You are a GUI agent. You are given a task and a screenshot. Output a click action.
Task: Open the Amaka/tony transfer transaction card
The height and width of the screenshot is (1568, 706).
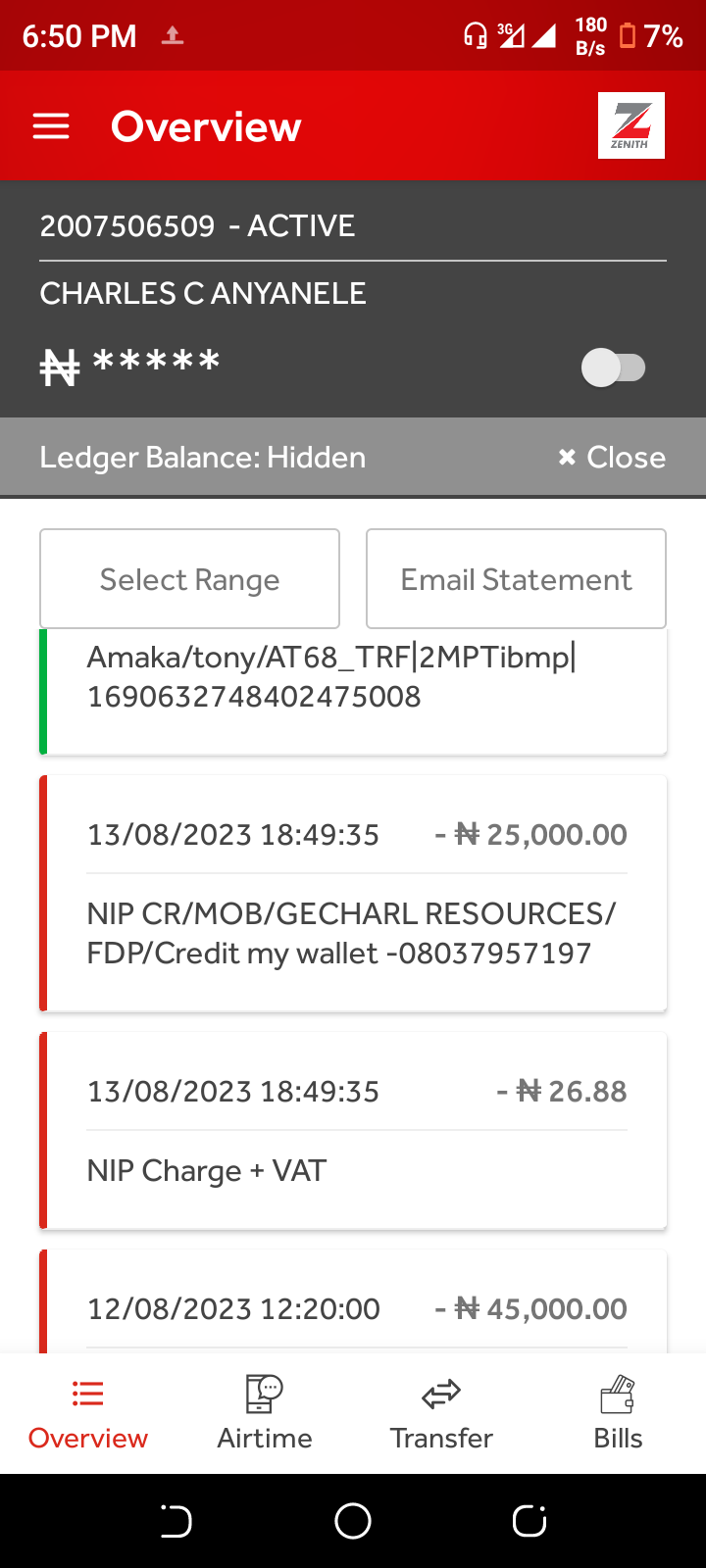(x=353, y=692)
